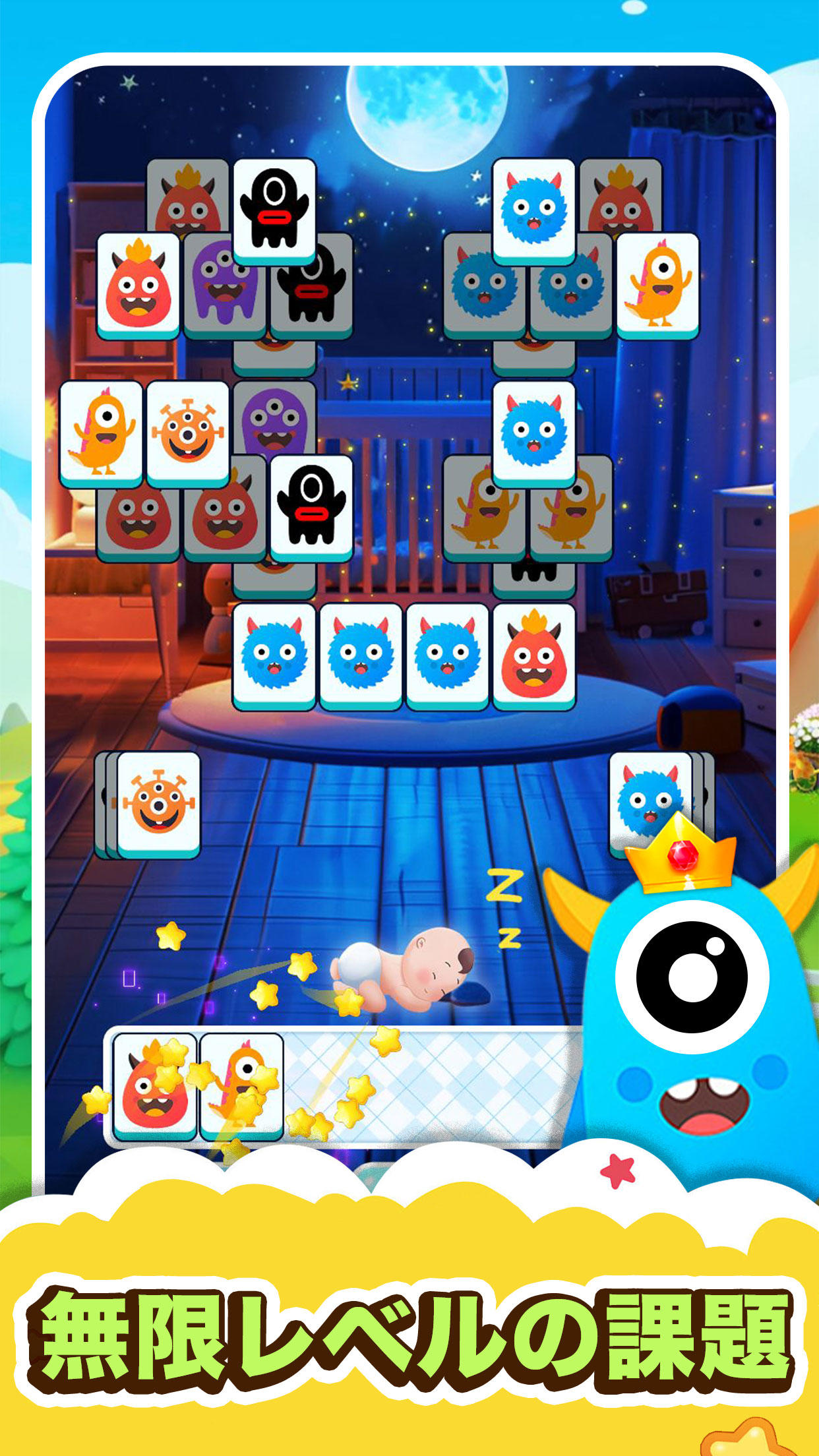819x1456 pixels.
Task: Select the orange robot monster tile with antennas
Action: 185,432
